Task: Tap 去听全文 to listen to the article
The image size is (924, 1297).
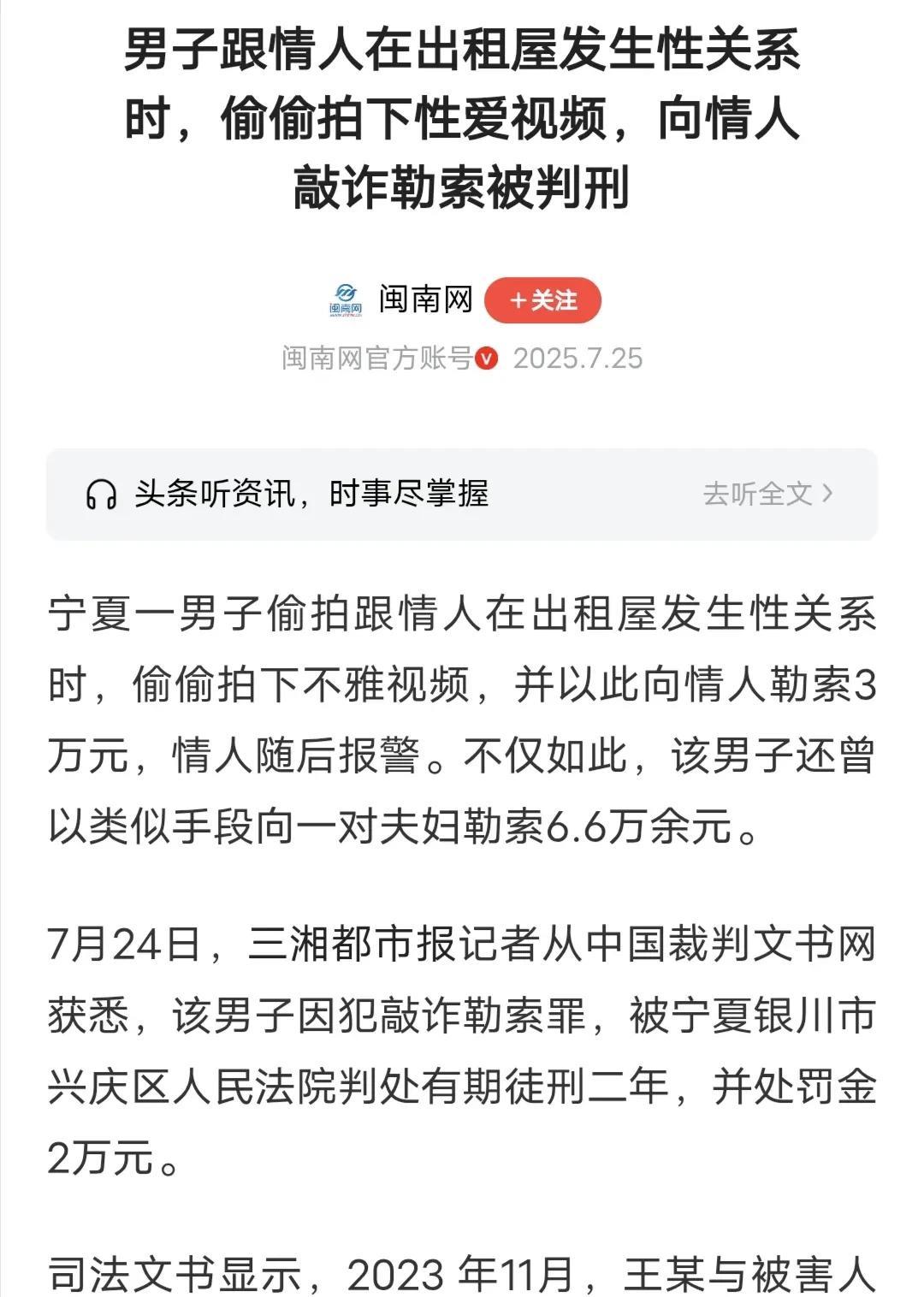Action: coord(767,494)
